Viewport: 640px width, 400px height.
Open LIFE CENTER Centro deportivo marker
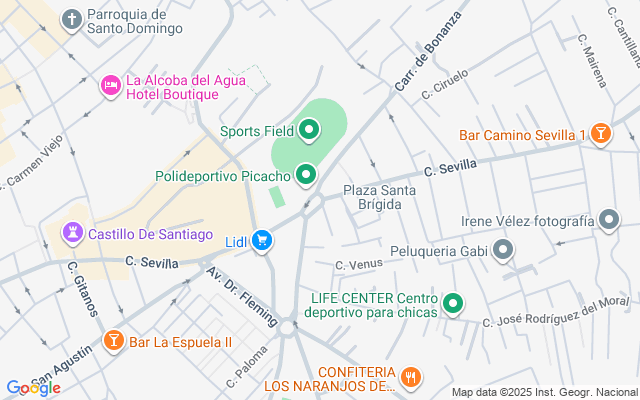[x=452, y=304]
